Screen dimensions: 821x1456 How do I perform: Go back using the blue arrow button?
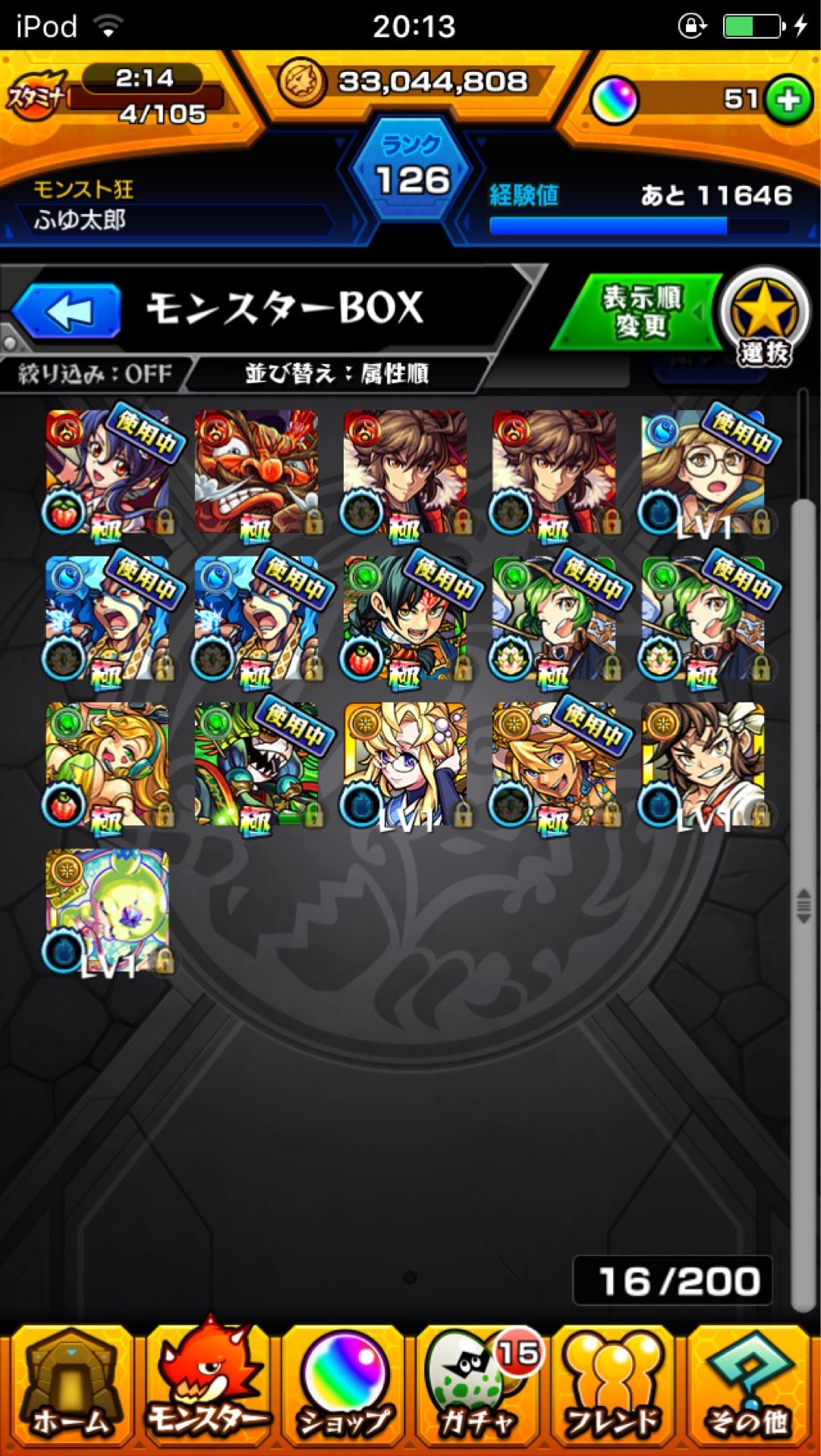(67, 310)
